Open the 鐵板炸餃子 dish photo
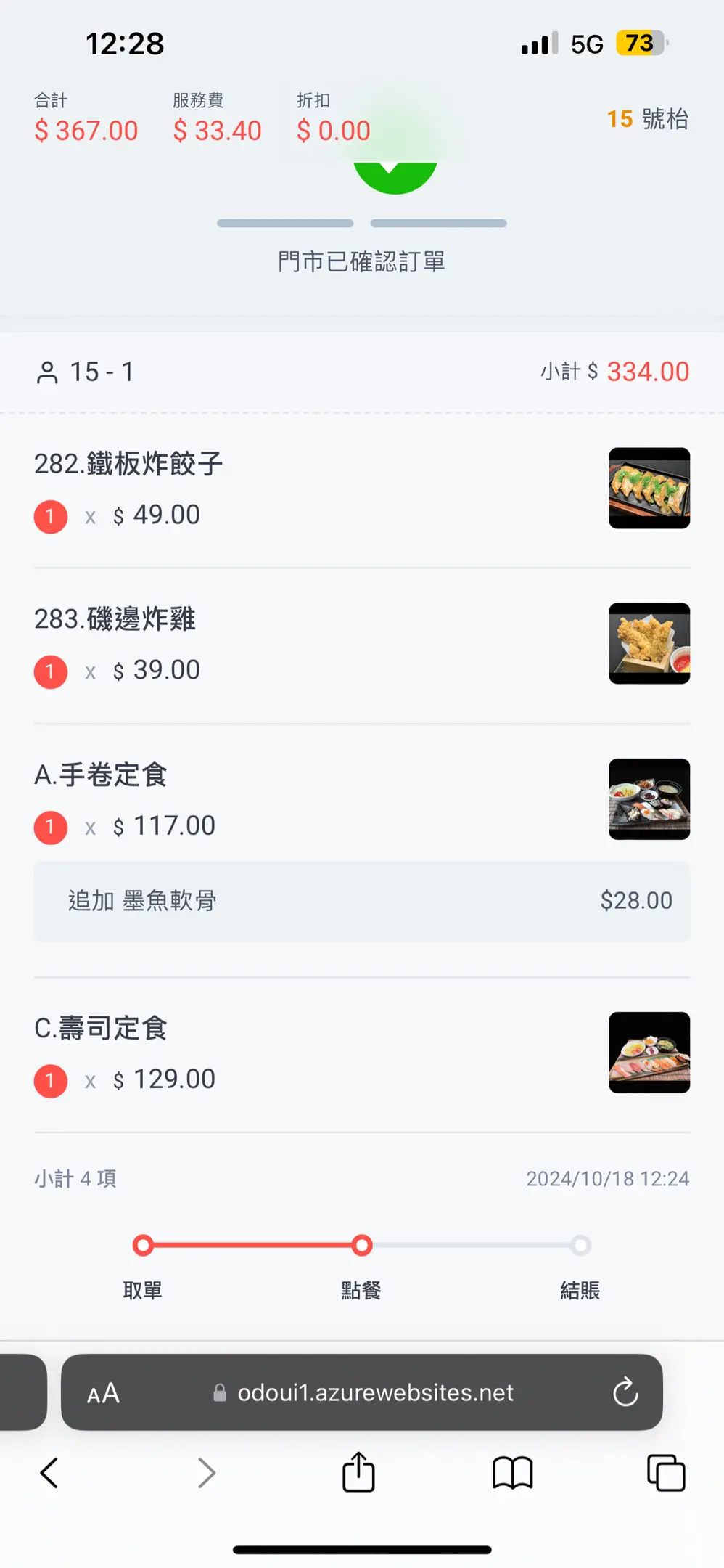The width and height of the screenshot is (724, 1568). [649, 488]
